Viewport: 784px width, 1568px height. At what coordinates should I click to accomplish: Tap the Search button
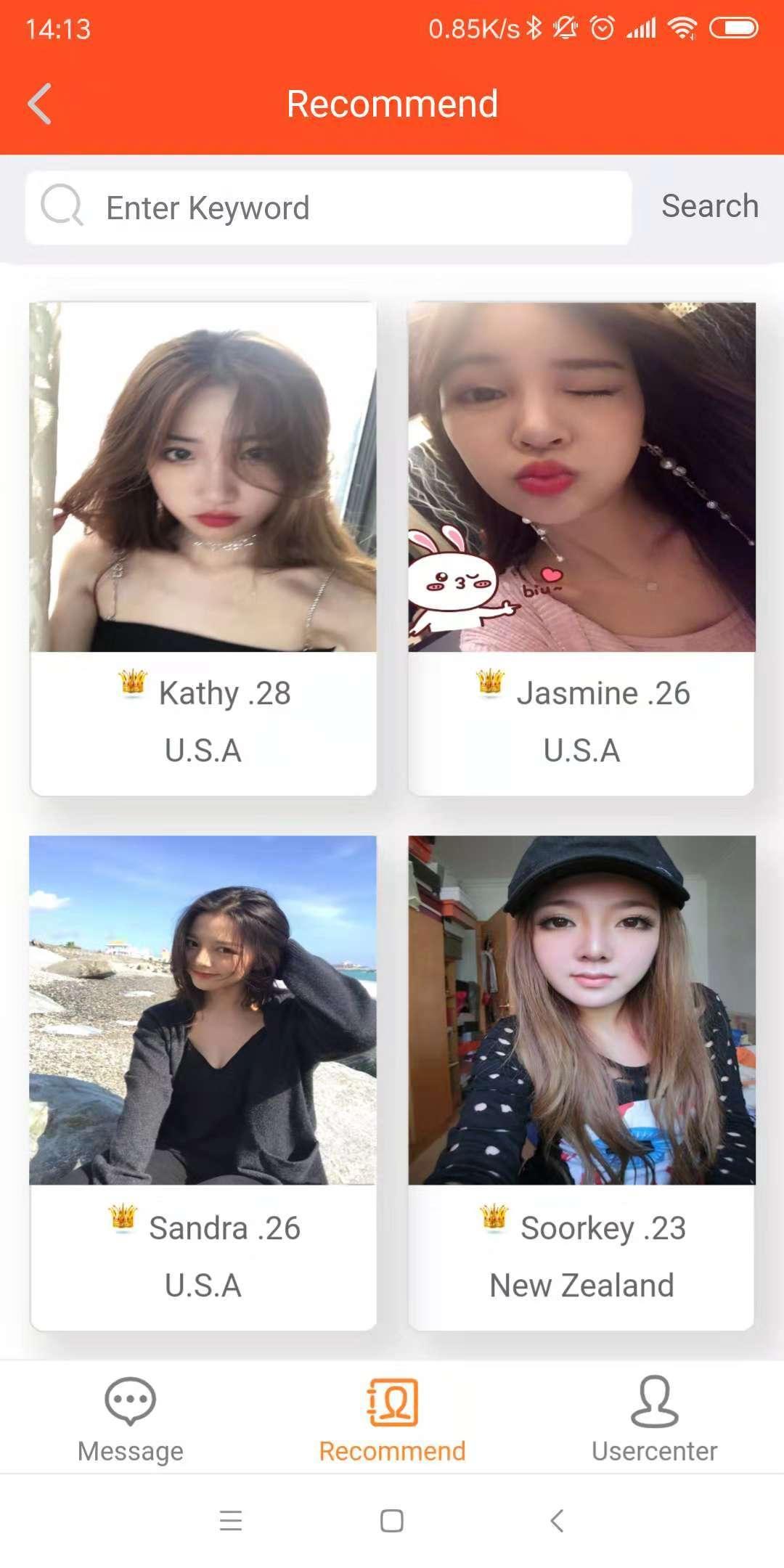click(x=709, y=206)
